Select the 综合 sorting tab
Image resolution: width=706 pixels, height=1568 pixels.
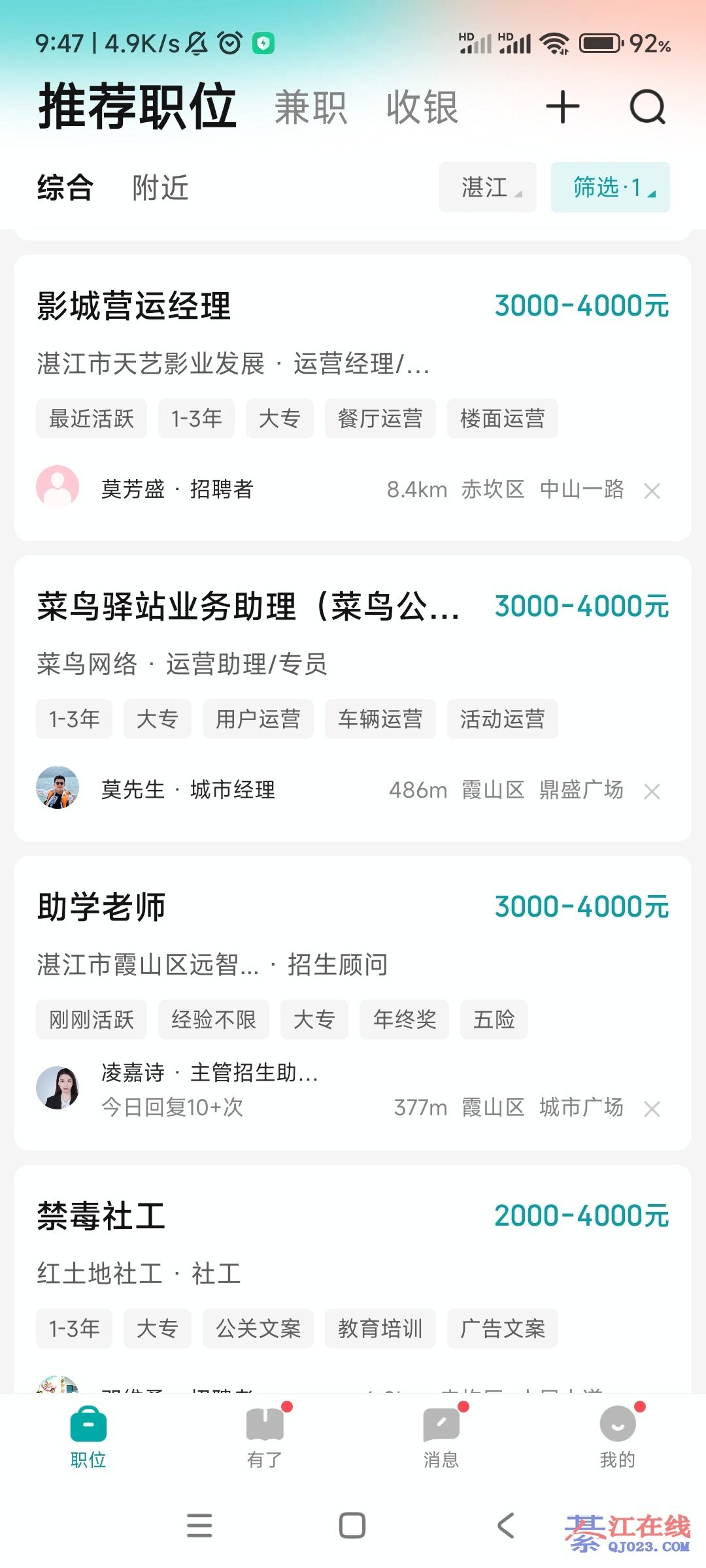coord(65,188)
